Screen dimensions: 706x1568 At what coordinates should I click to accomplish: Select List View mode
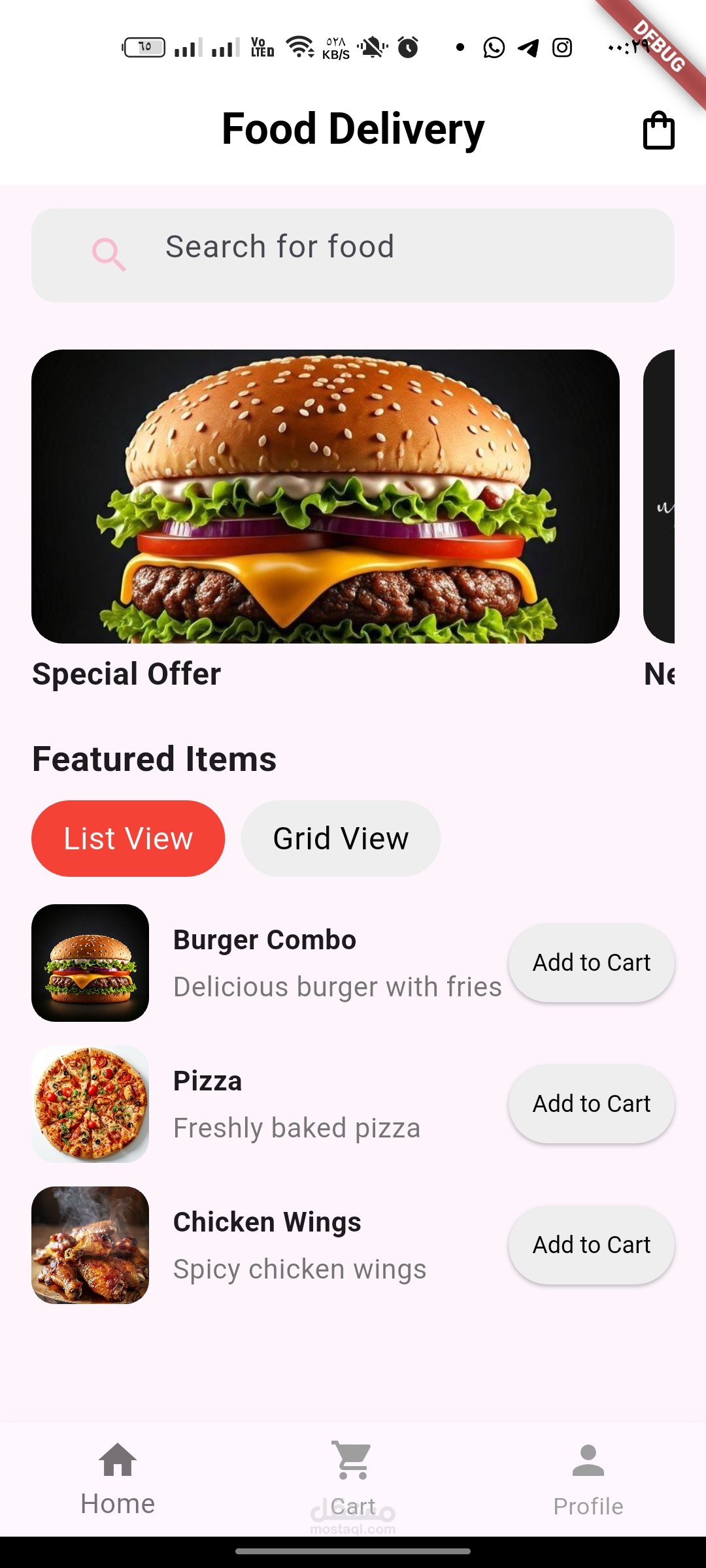tap(128, 838)
